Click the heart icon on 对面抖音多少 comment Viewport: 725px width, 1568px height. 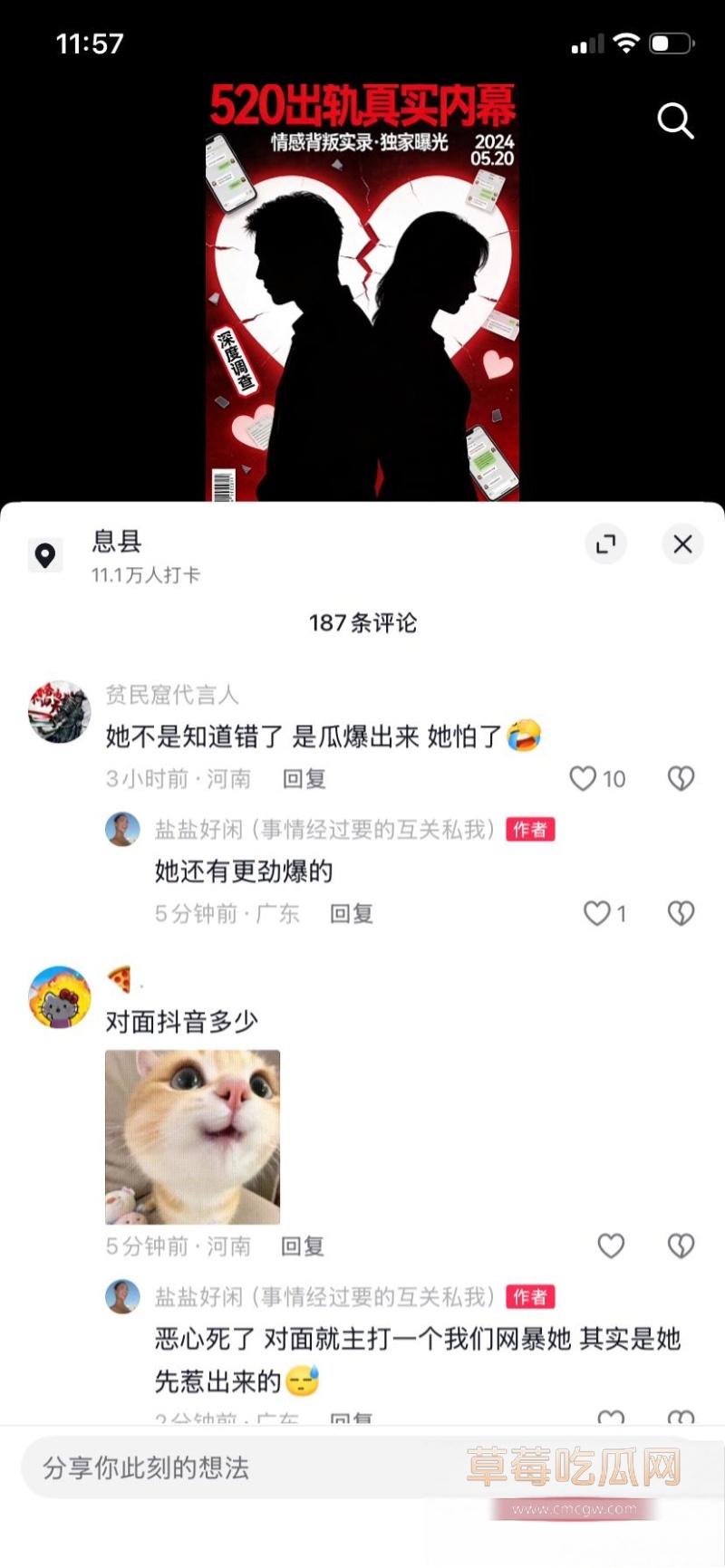[x=611, y=1245]
